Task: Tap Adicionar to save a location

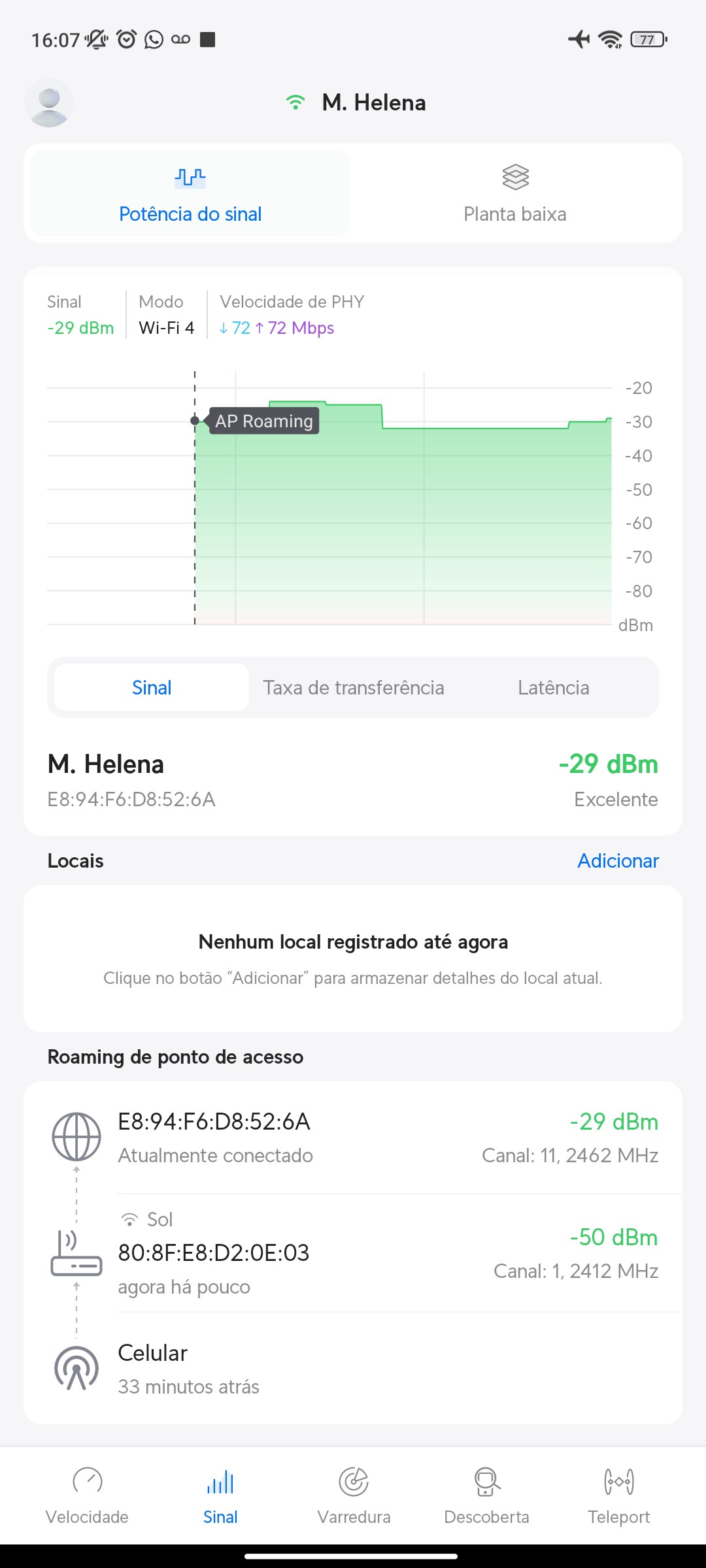Action: pyautogui.click(x=617, y=860)
